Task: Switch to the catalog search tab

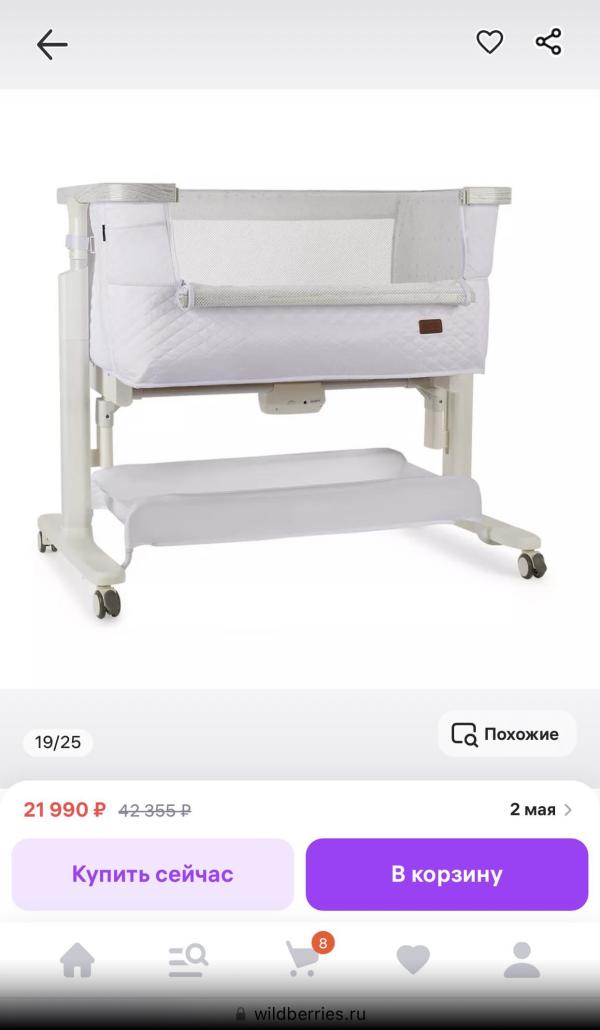Action: (x=187, y=960)
